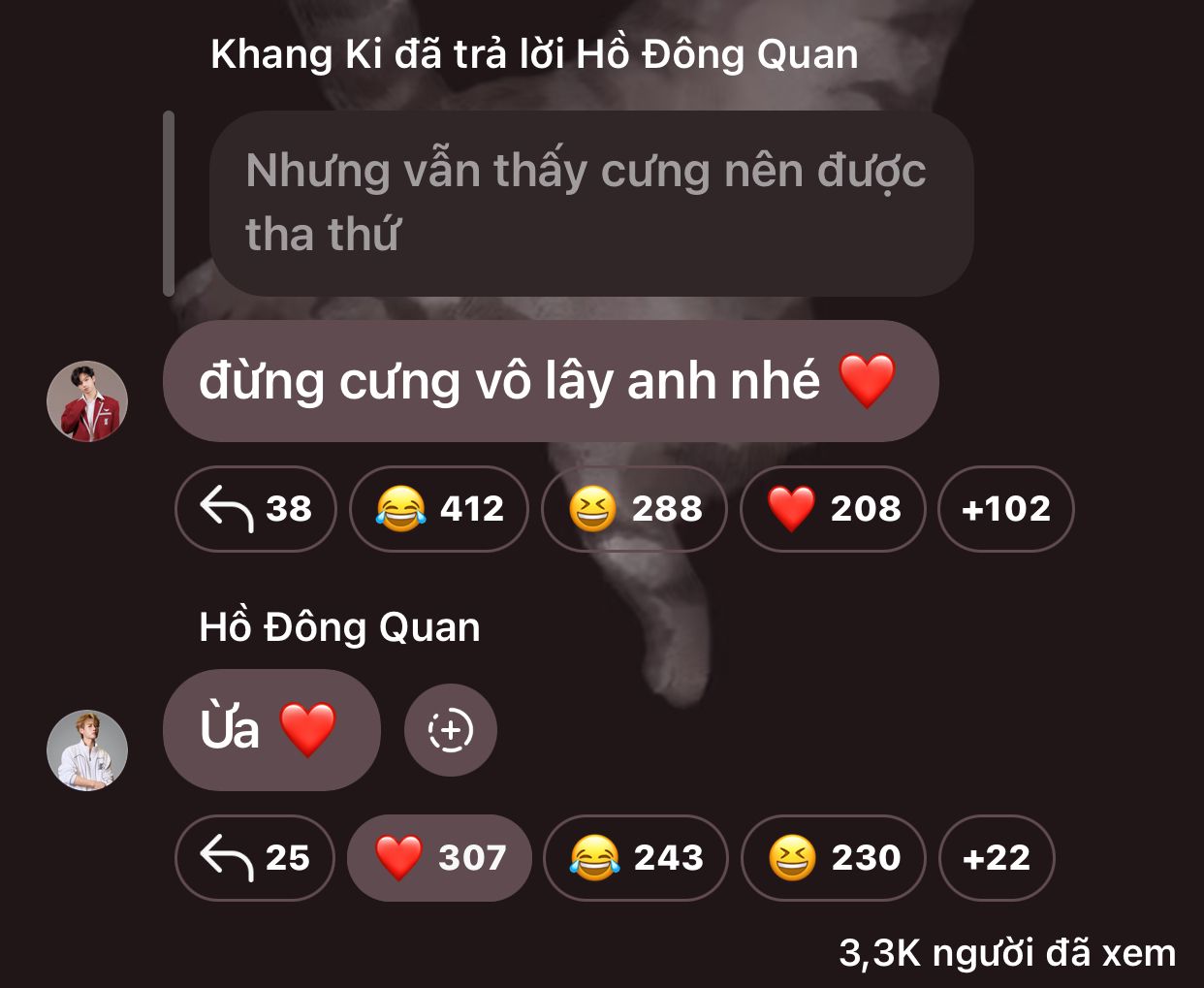View 25 replies on the 'Ừa' message
1204x988 pixels.
[255, 858]
